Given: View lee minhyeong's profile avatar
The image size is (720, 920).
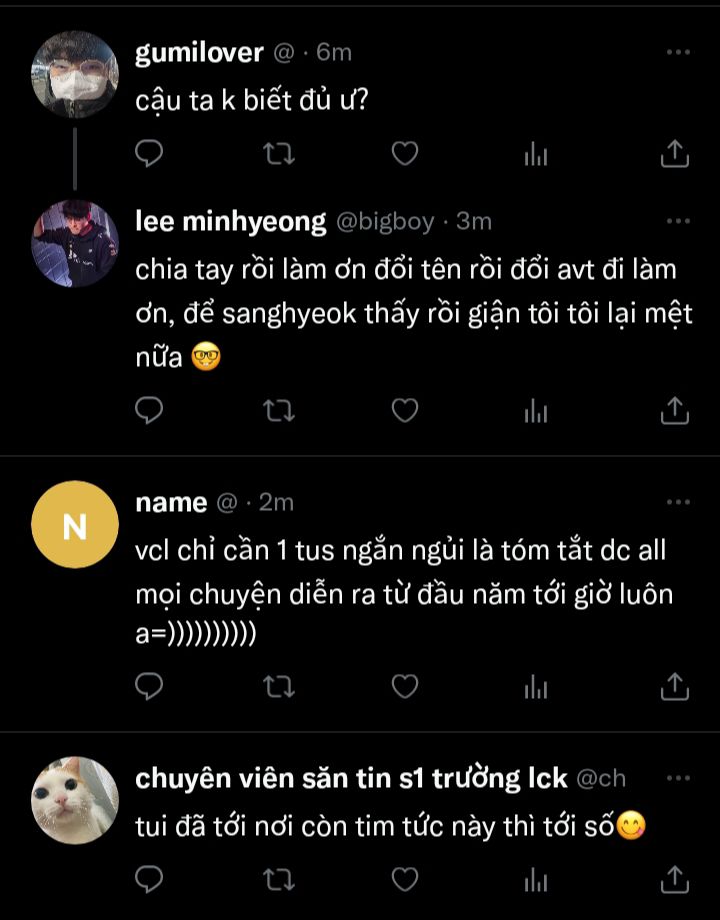Looking at the screenshot, I should (x=75, y=244).
